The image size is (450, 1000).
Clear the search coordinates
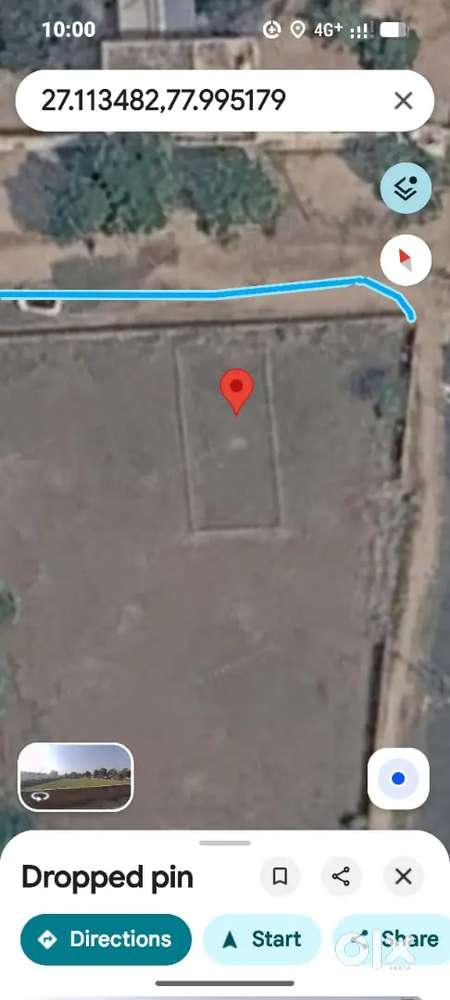(403, 101)
